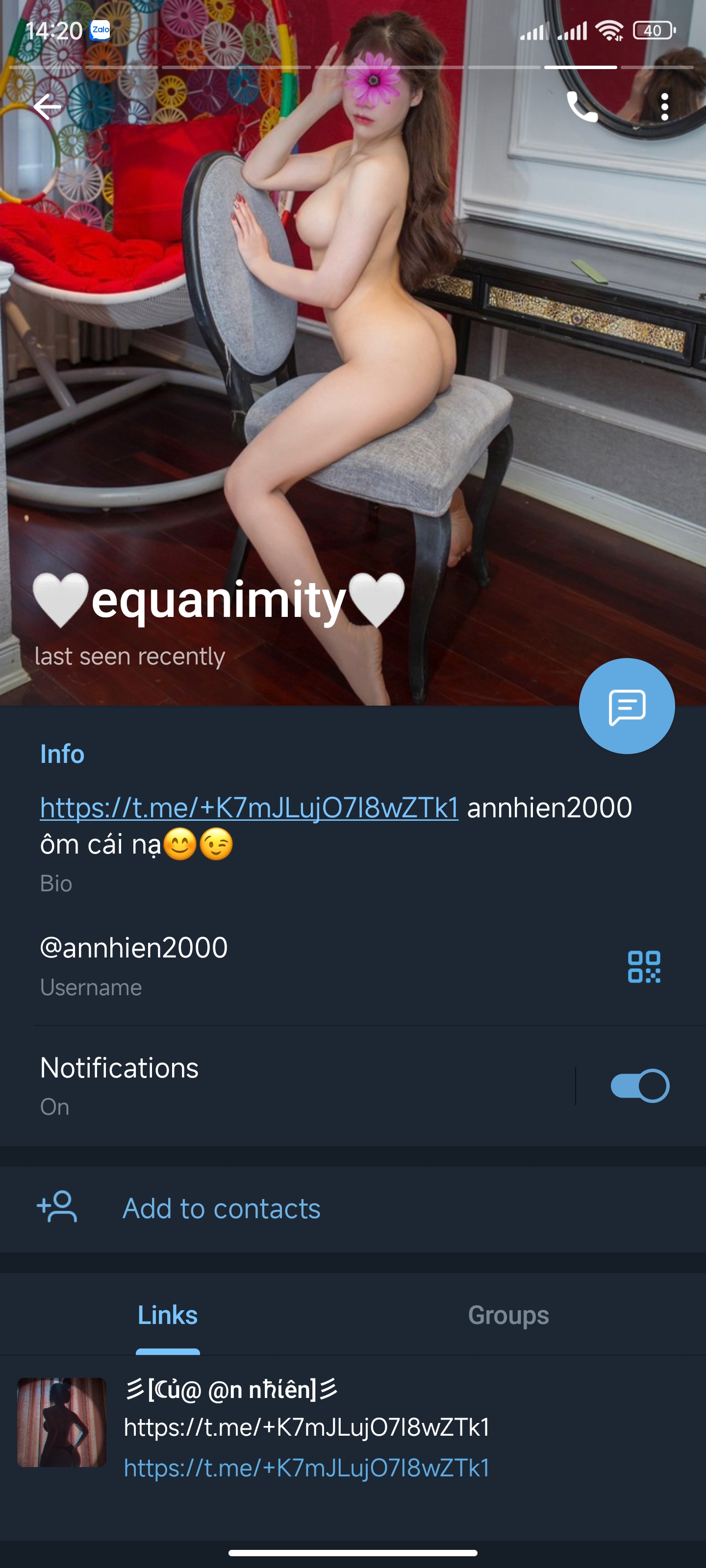Add this user to contacts

(x=222, y=1208)
